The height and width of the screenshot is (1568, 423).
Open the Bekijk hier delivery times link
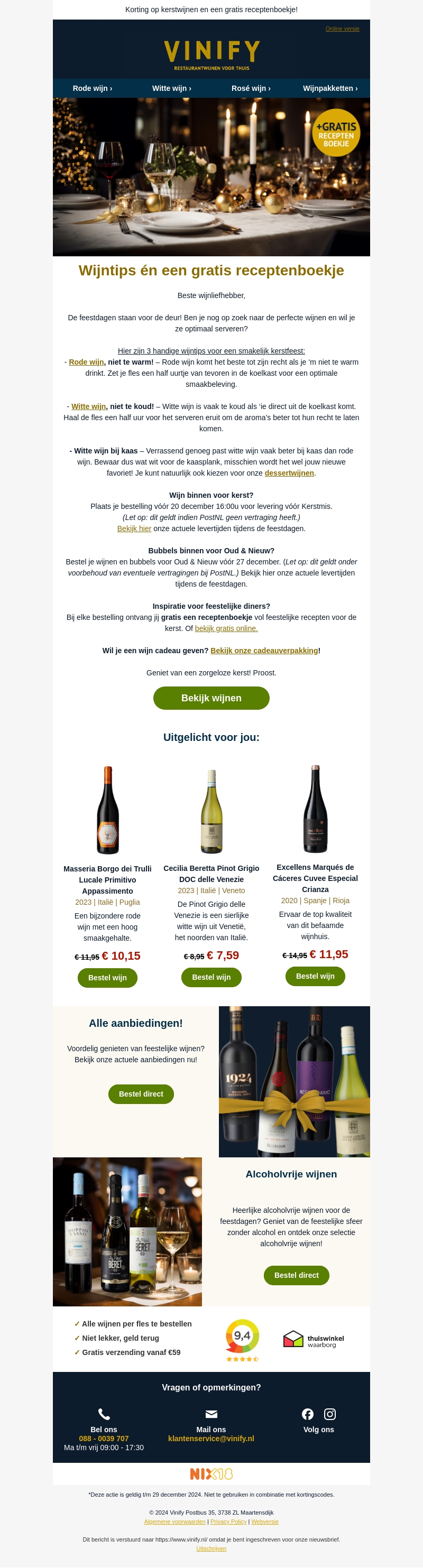click(x=134, y=528)
